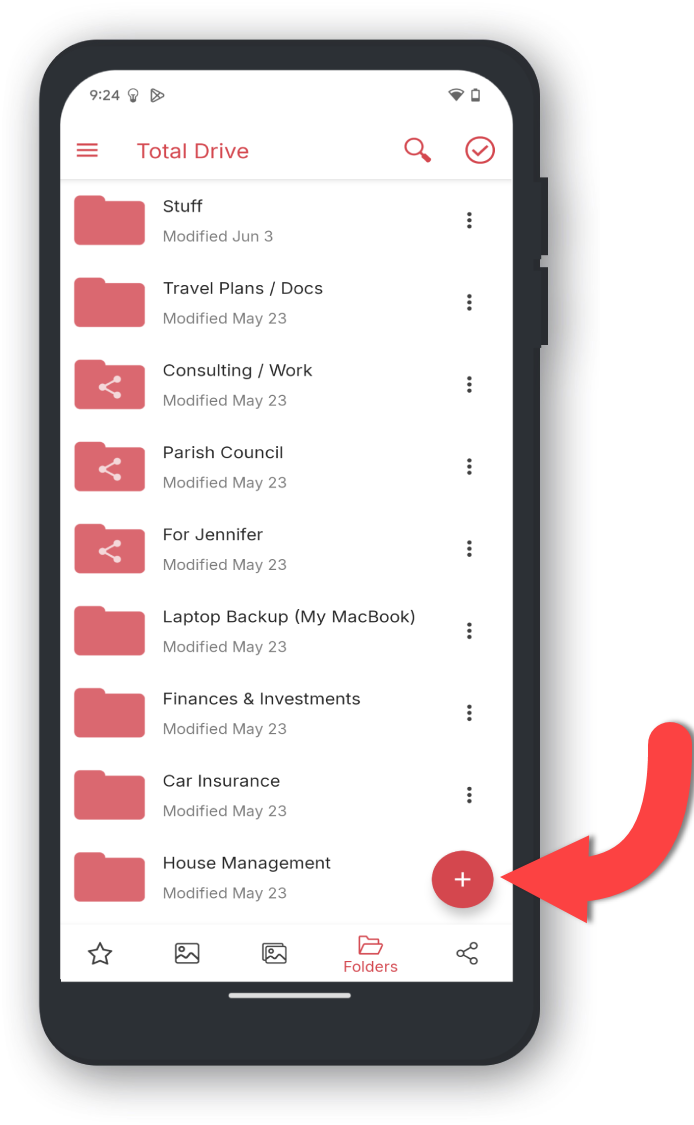This screenshot has height=1125, width=694.
Task: Show more options for Consulting / Work
Action: pyautogui.click(x=469, y=385)
